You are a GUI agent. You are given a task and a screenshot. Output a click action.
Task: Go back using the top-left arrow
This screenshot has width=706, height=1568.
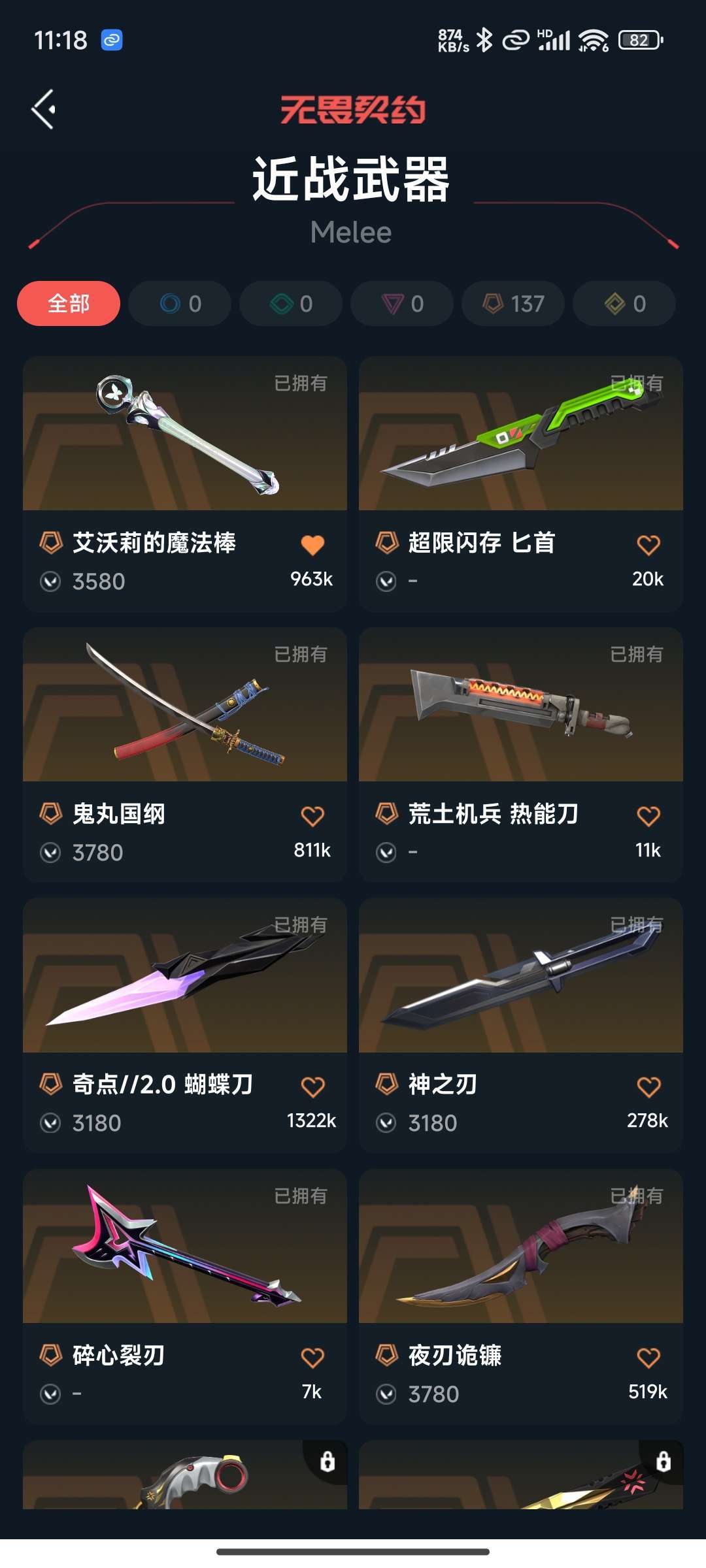click(44, 109)
